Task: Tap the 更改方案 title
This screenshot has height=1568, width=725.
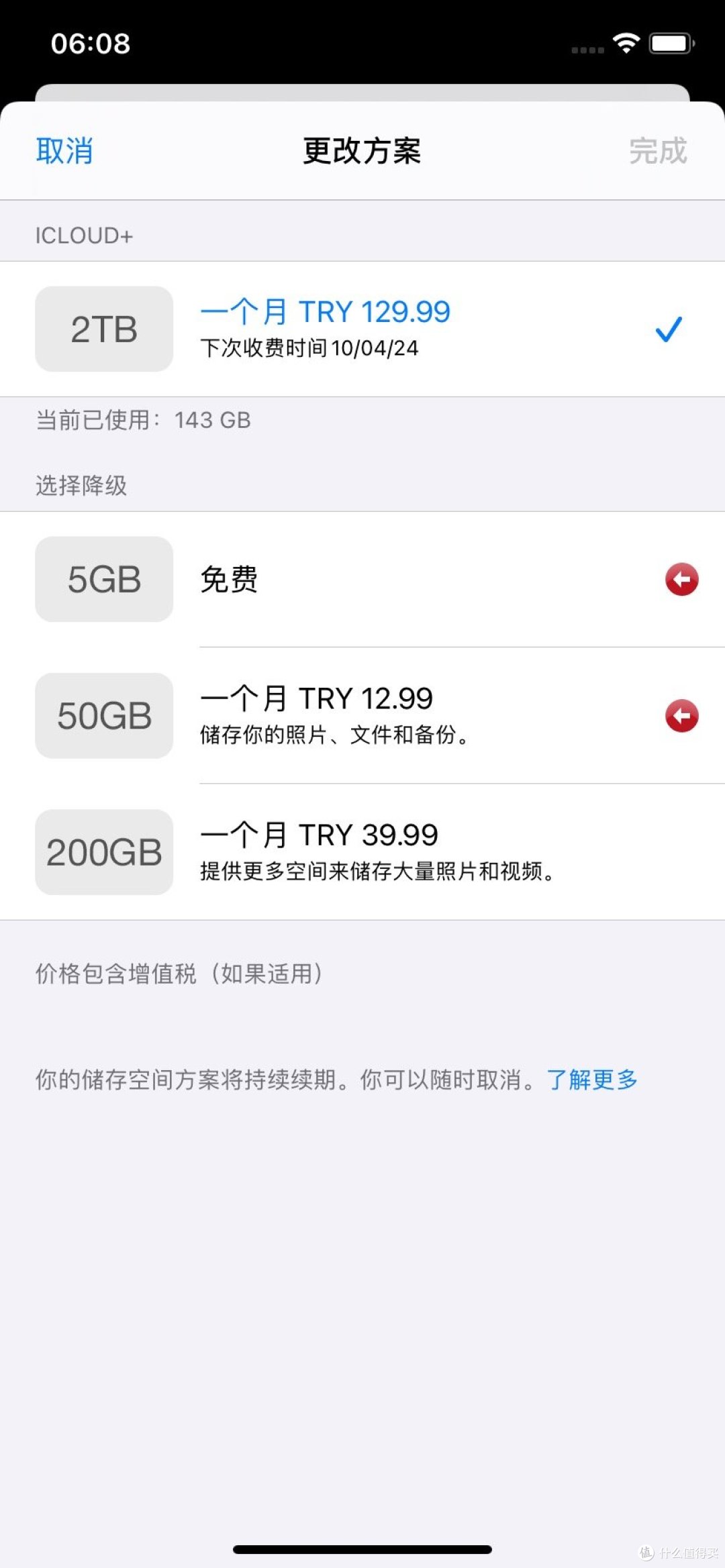Action: (x=362, y=152)
